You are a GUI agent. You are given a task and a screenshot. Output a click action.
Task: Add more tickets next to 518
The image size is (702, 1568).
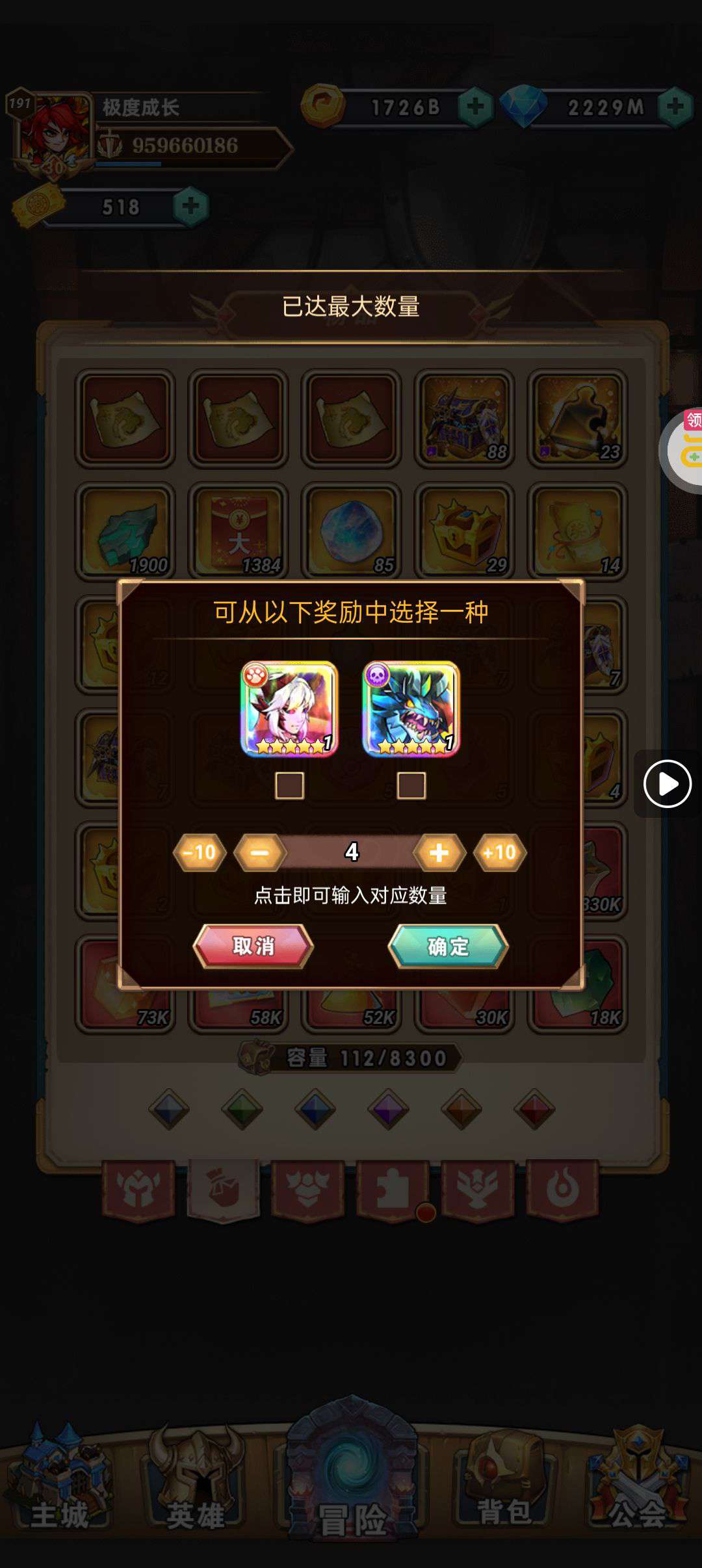click(x=190, y=207)
